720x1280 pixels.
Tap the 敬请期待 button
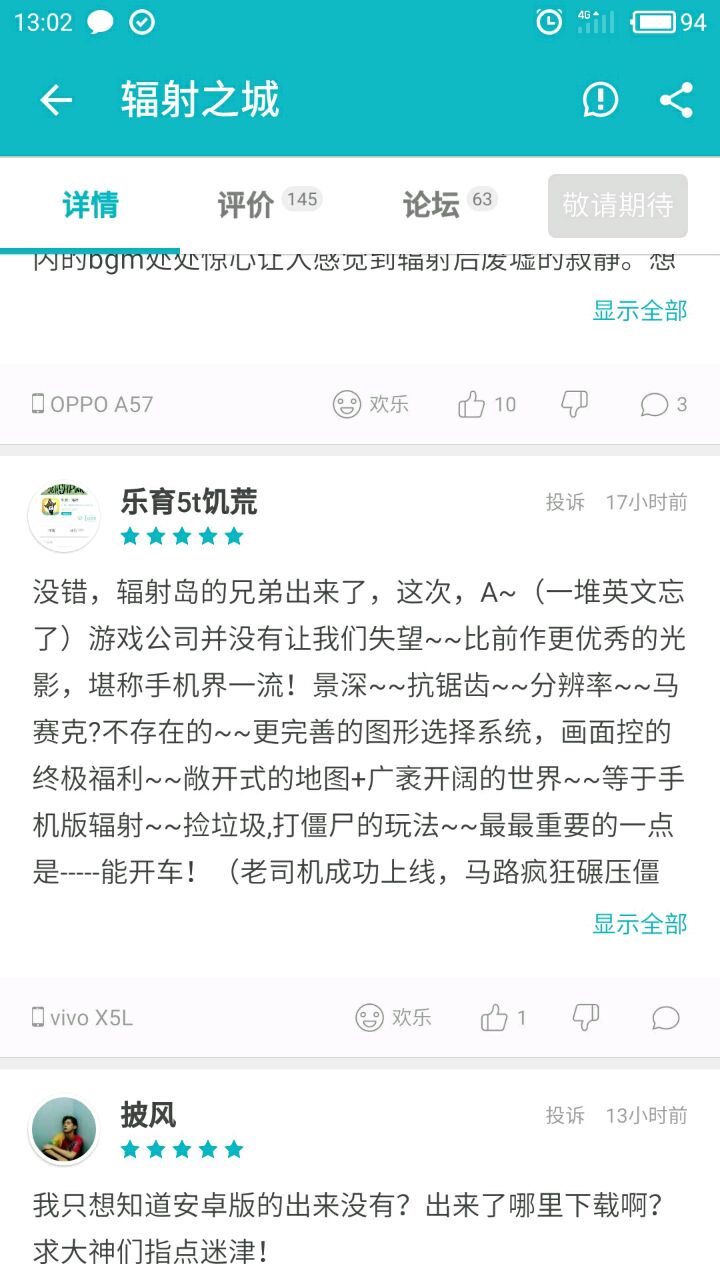pyautogui.click(x=617, y=206)
